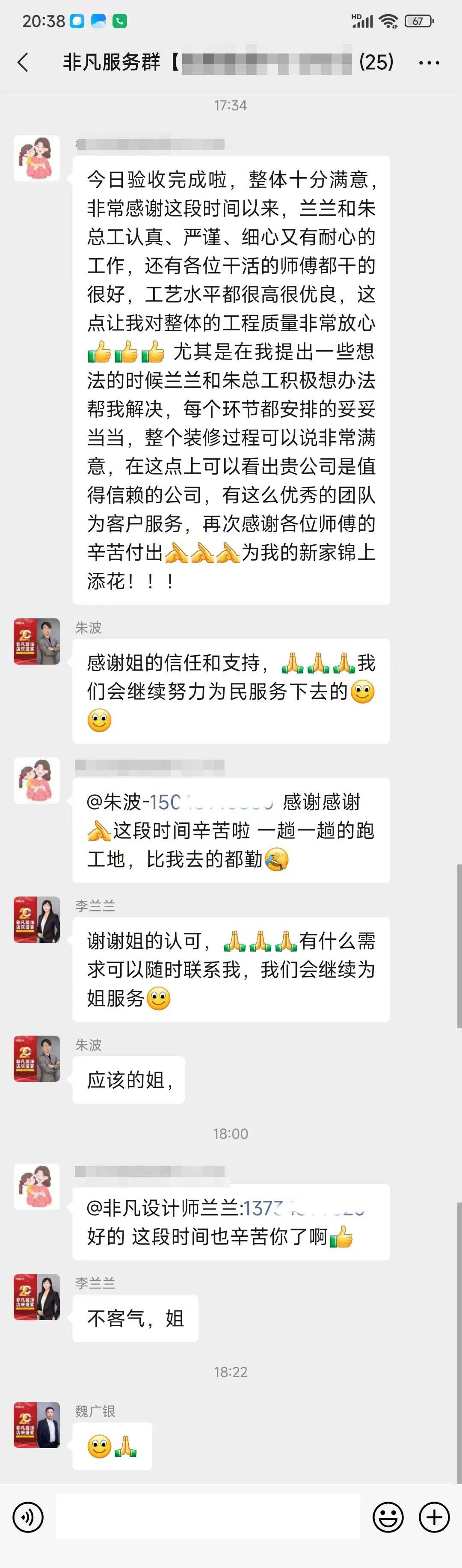Open customer's avatar beside the 今日验收完成啦 message
Screen dimensions: 462x1568
36,158
